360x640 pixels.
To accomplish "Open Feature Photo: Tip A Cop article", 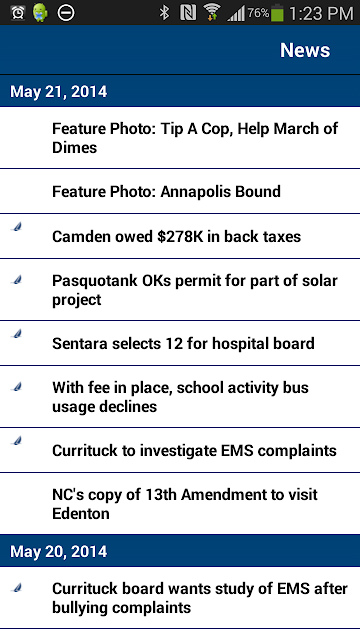I will tap(180, 138).
